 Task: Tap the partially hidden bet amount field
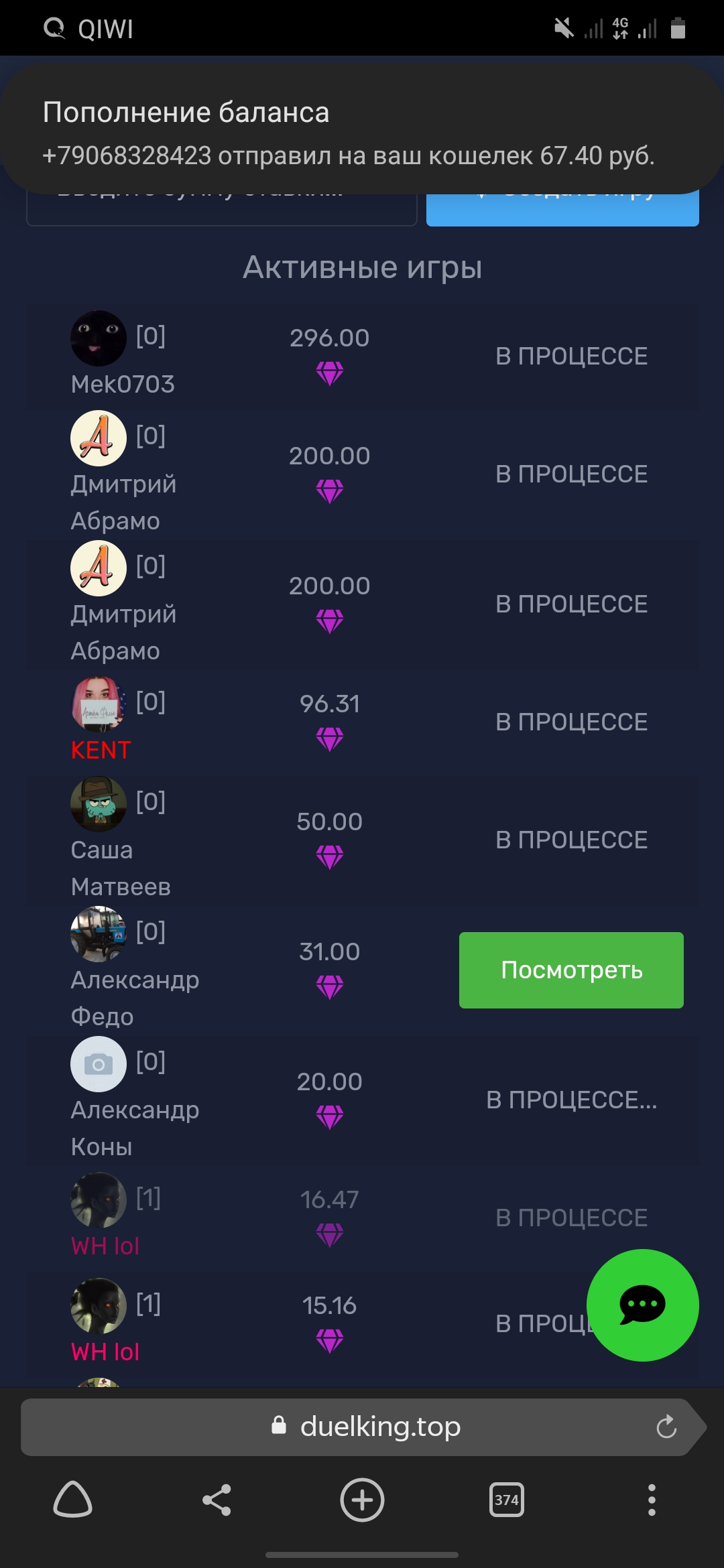click(221, 209)
